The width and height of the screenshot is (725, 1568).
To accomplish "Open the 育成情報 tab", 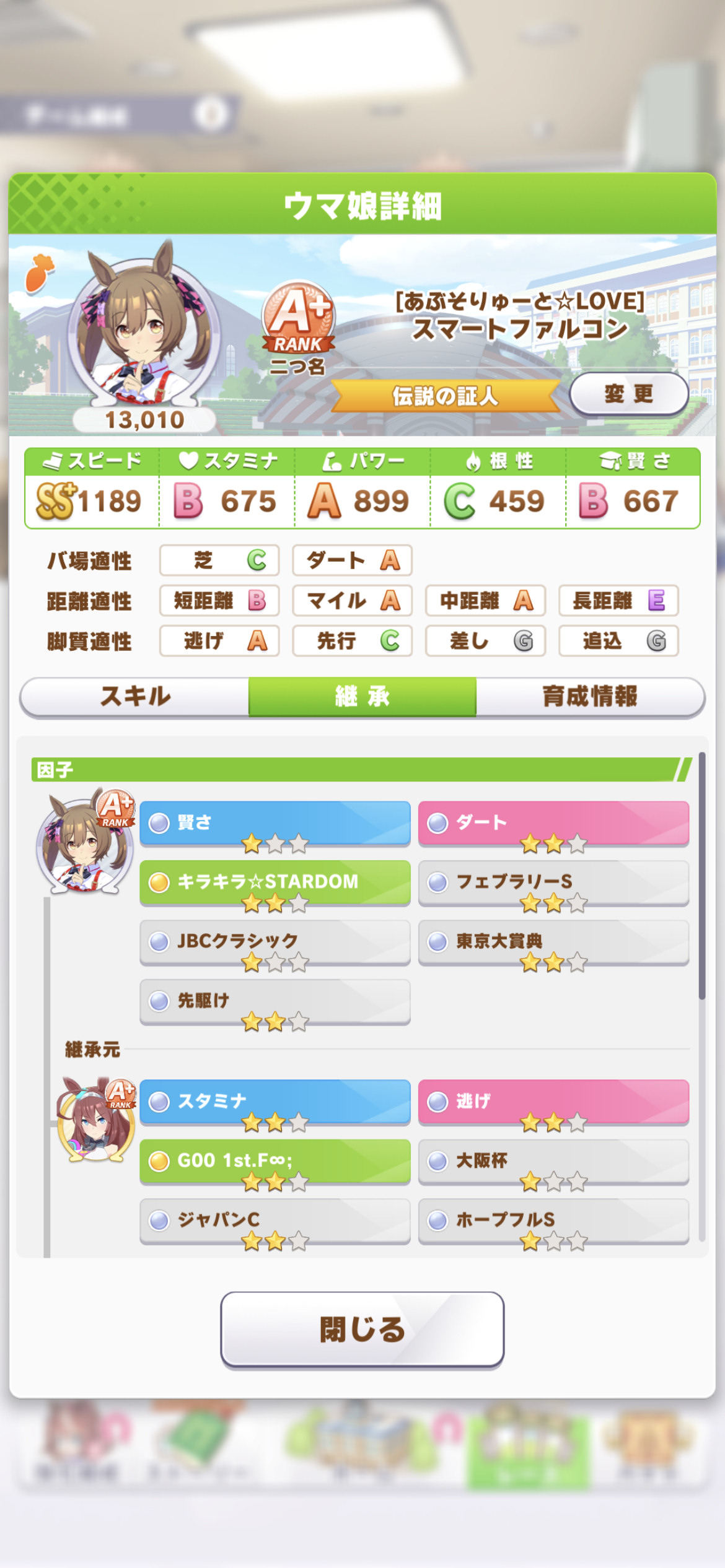I will click(x=590, y=697).
